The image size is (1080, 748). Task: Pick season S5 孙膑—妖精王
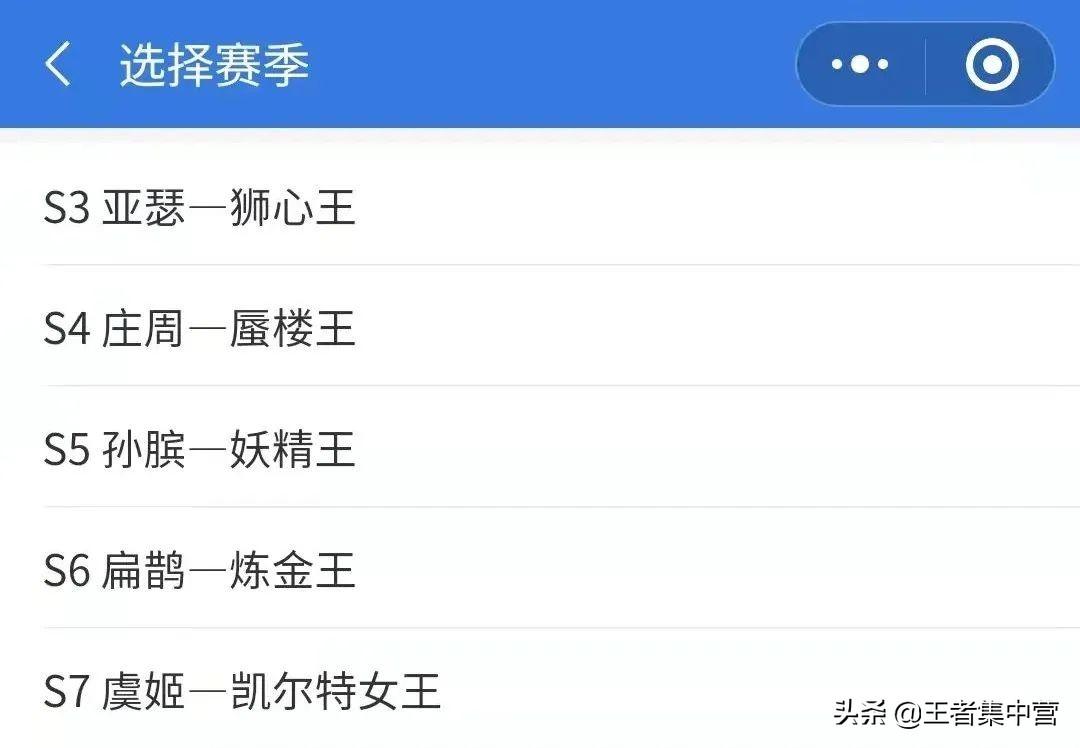(200, 449)
